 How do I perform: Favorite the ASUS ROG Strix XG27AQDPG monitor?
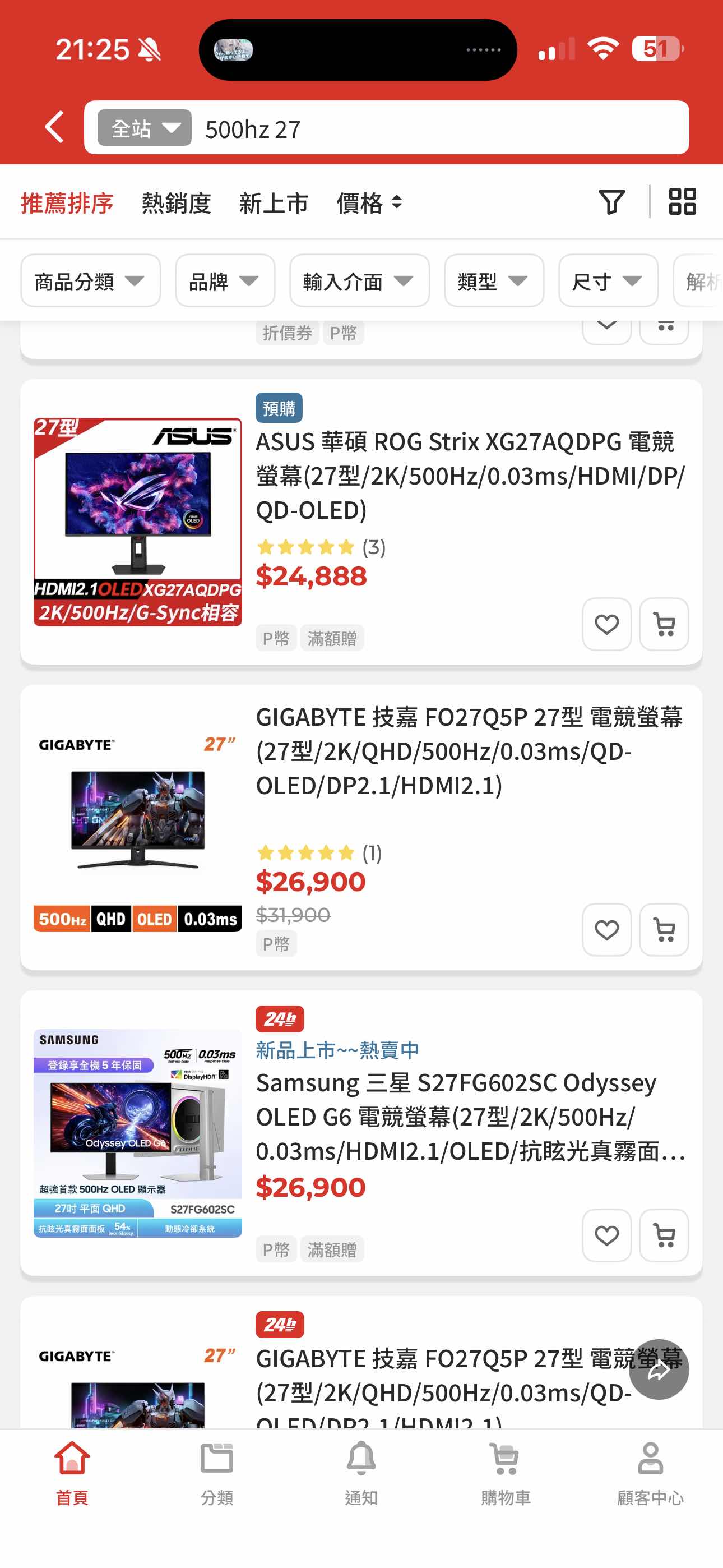click(606, 625)
